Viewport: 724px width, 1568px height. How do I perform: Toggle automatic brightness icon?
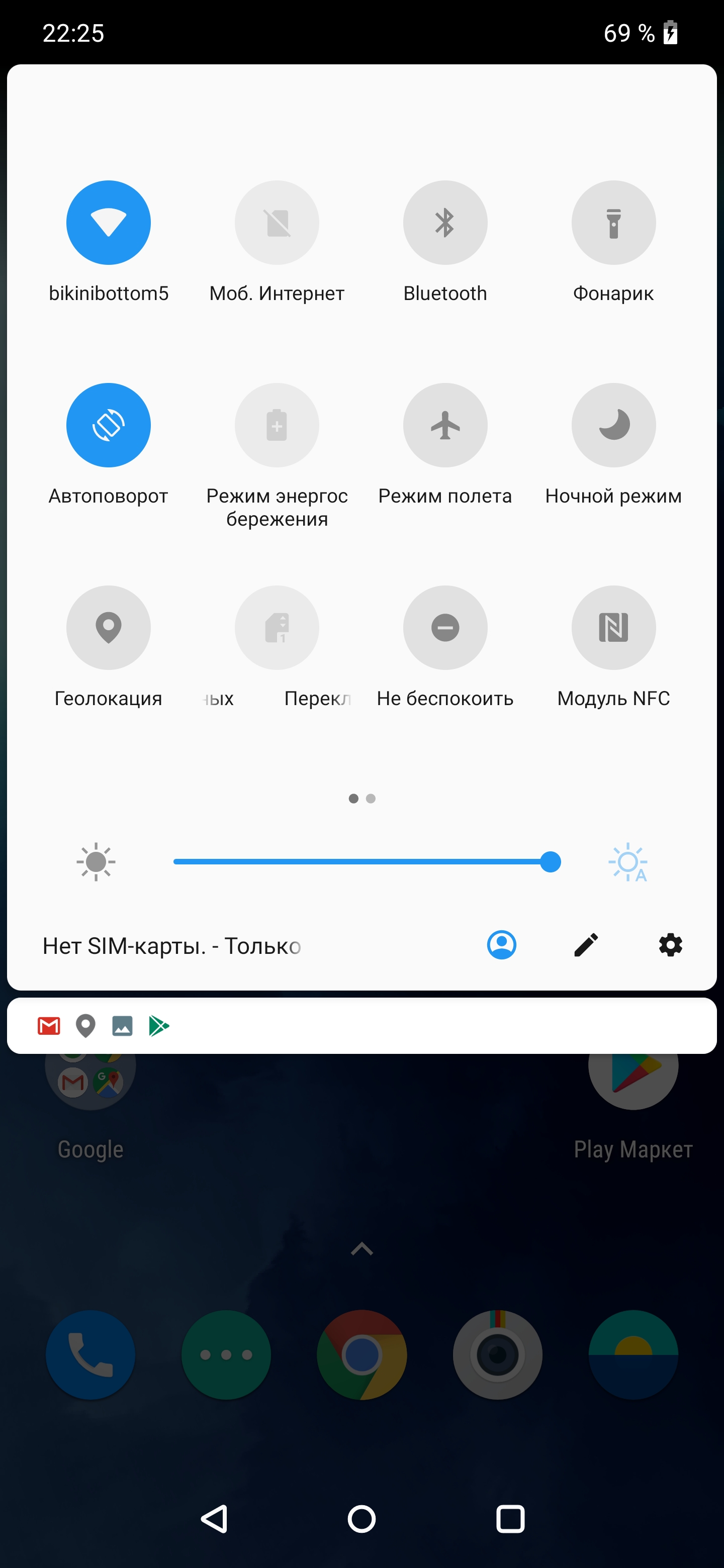point(628,862)
